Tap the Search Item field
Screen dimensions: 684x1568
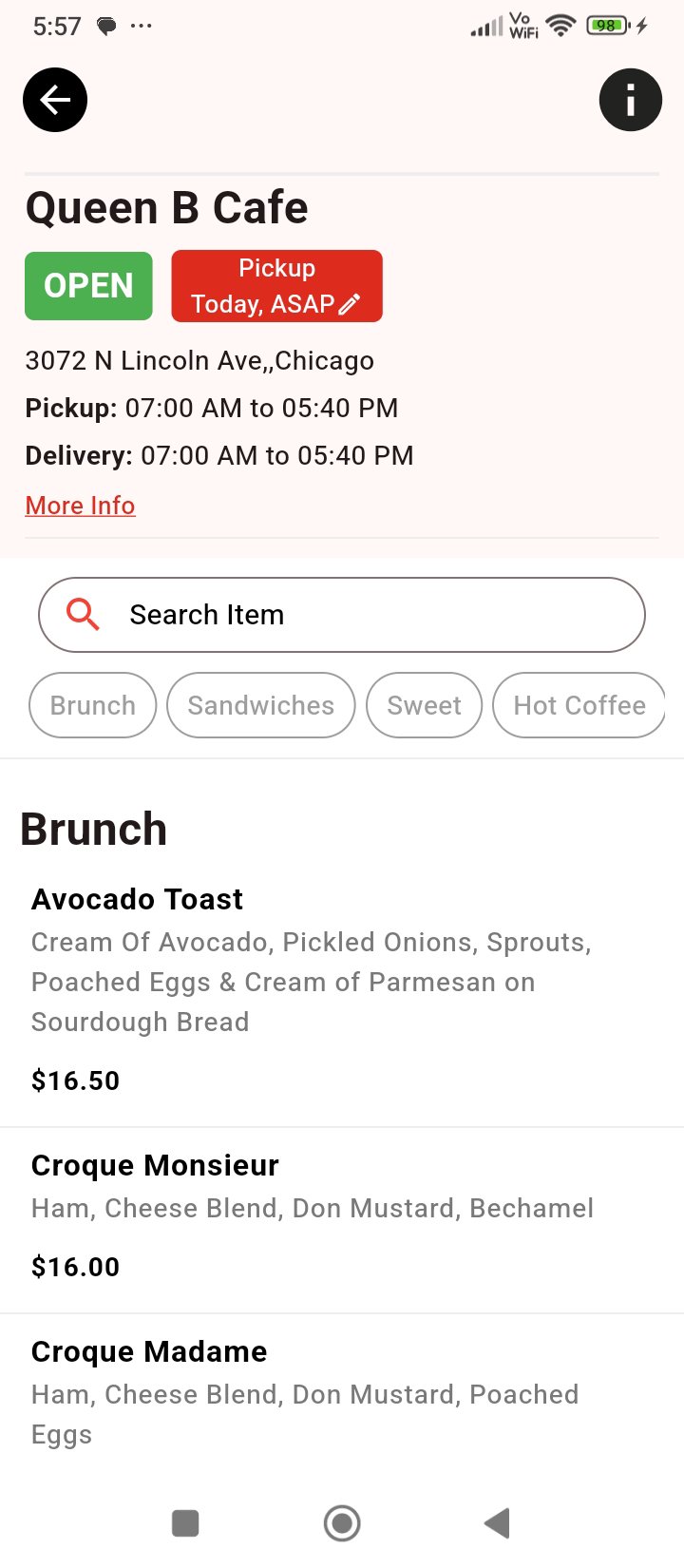click(x=342, y=615)
